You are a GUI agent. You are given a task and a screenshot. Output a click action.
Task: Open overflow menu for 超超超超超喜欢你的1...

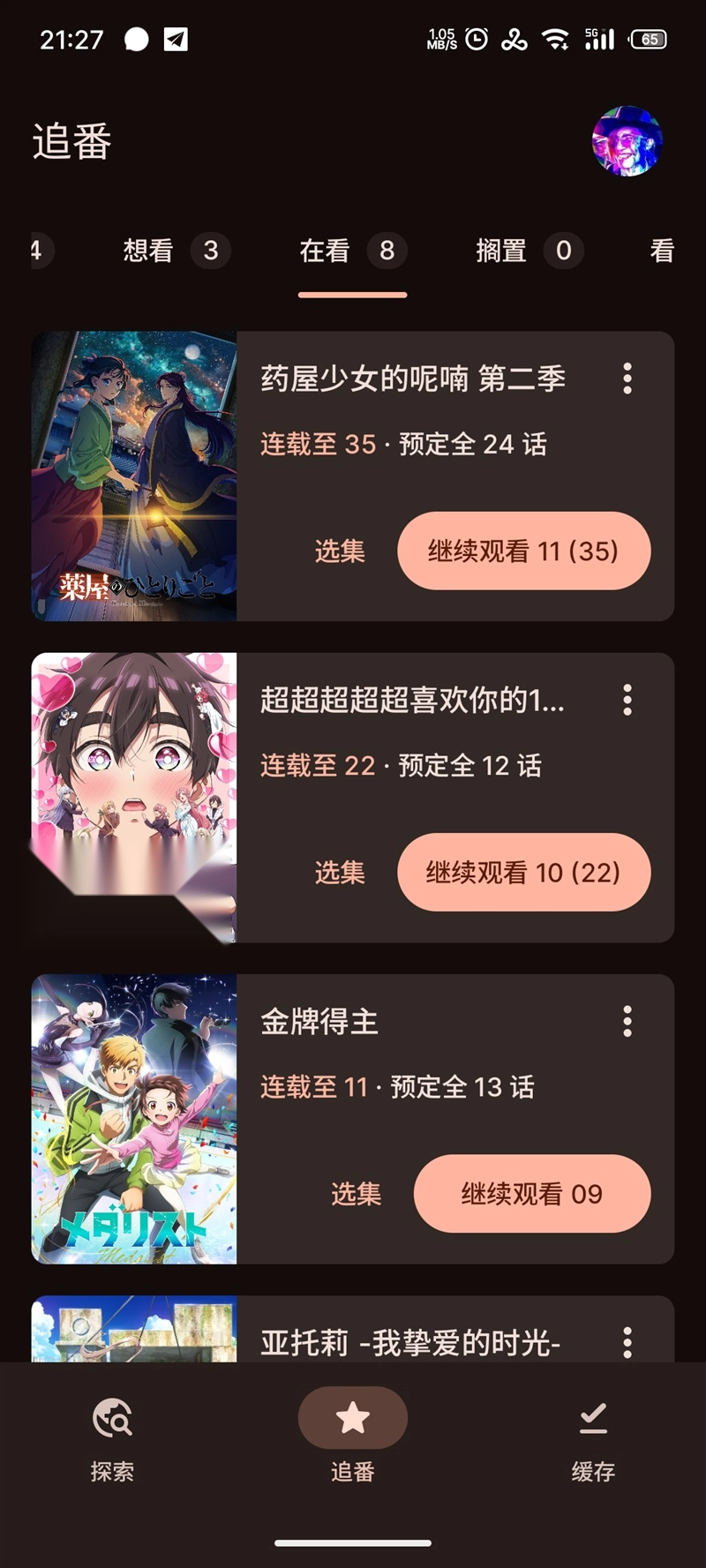coord(627,701)
